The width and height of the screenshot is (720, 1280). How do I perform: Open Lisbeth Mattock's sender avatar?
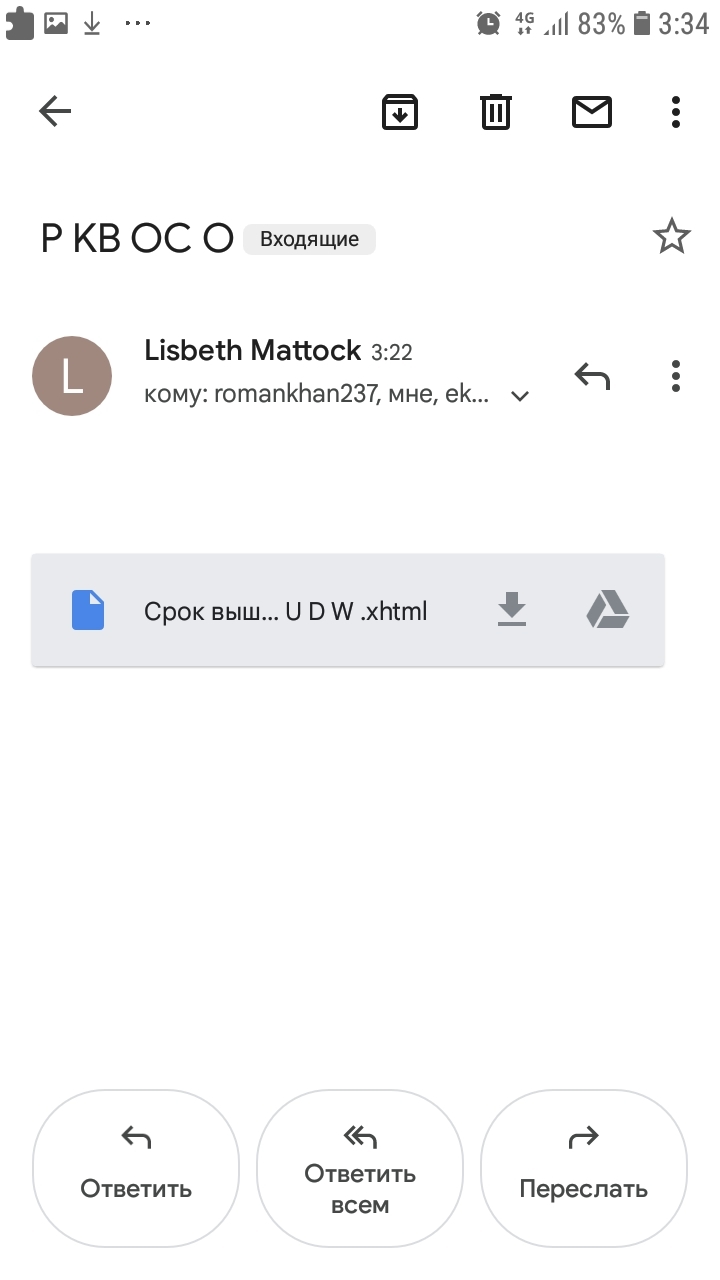click(x=72, y=376)
